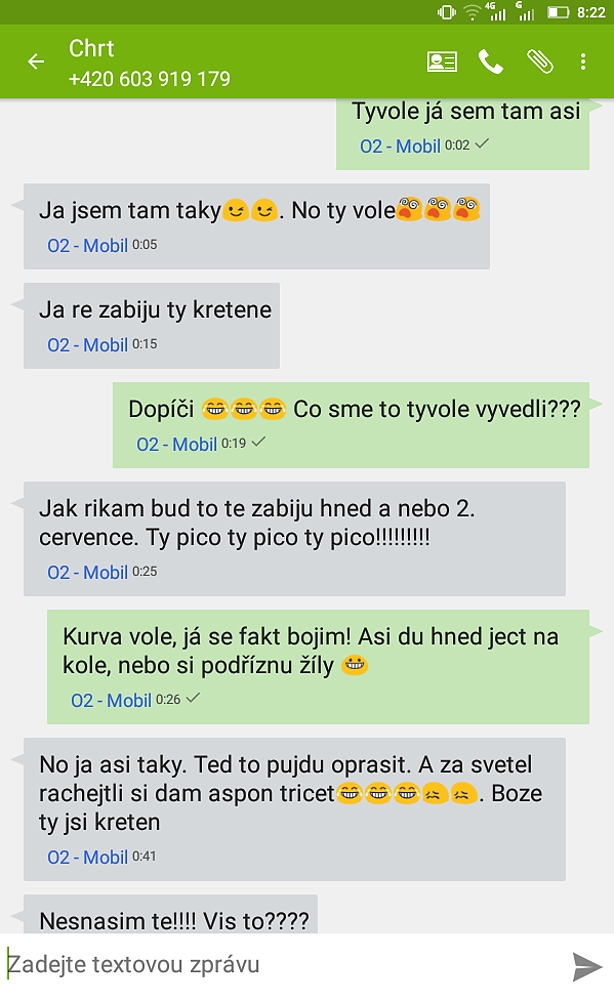Attach a file with the paperclip
This screenshot has height=1000, width=614.
[539, 62]
